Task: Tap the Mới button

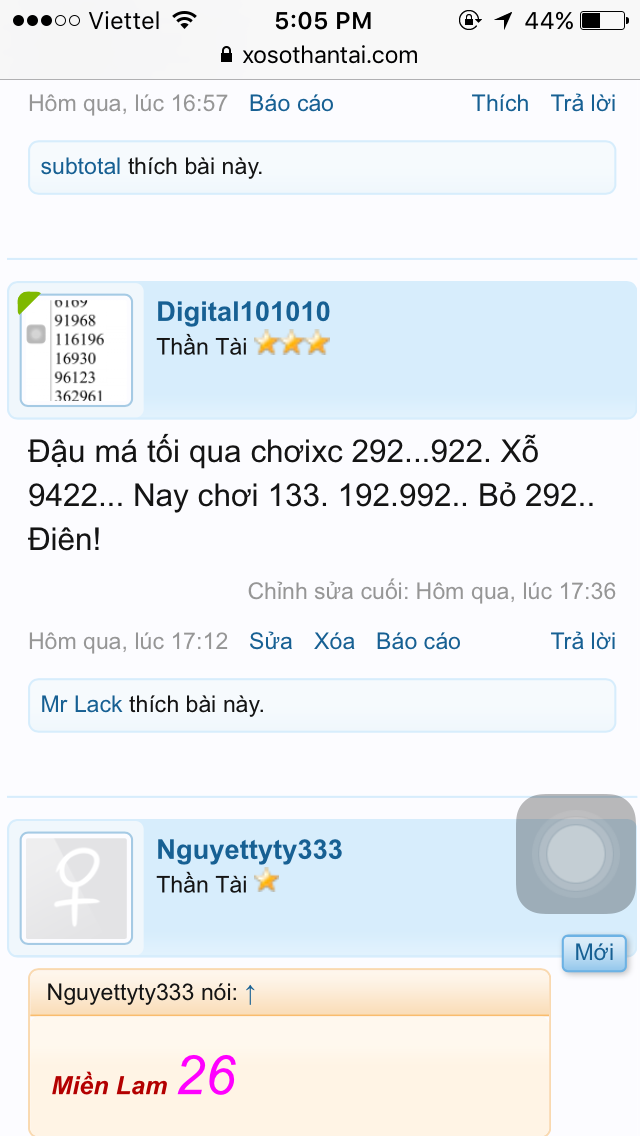Action: pyautogui.click(x=594, y=952)
